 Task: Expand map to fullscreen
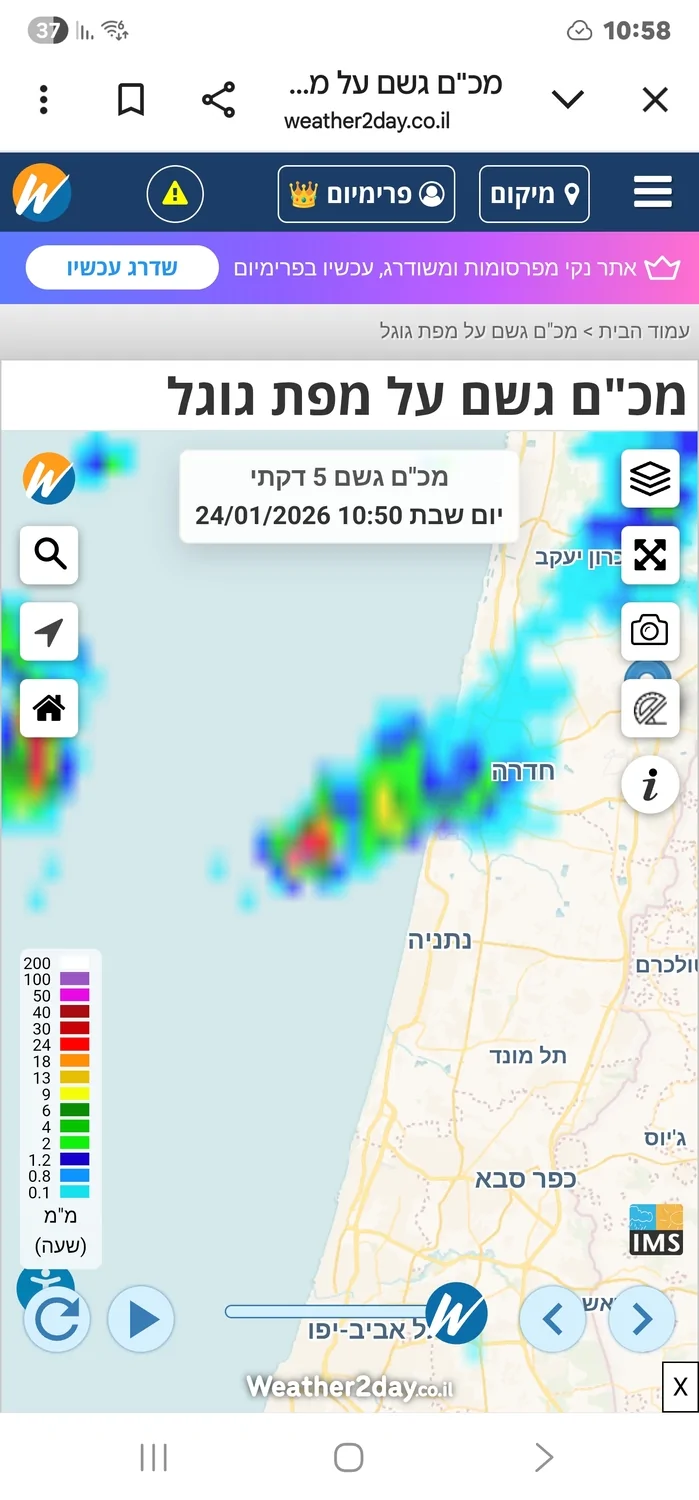[x=650, y=555]
